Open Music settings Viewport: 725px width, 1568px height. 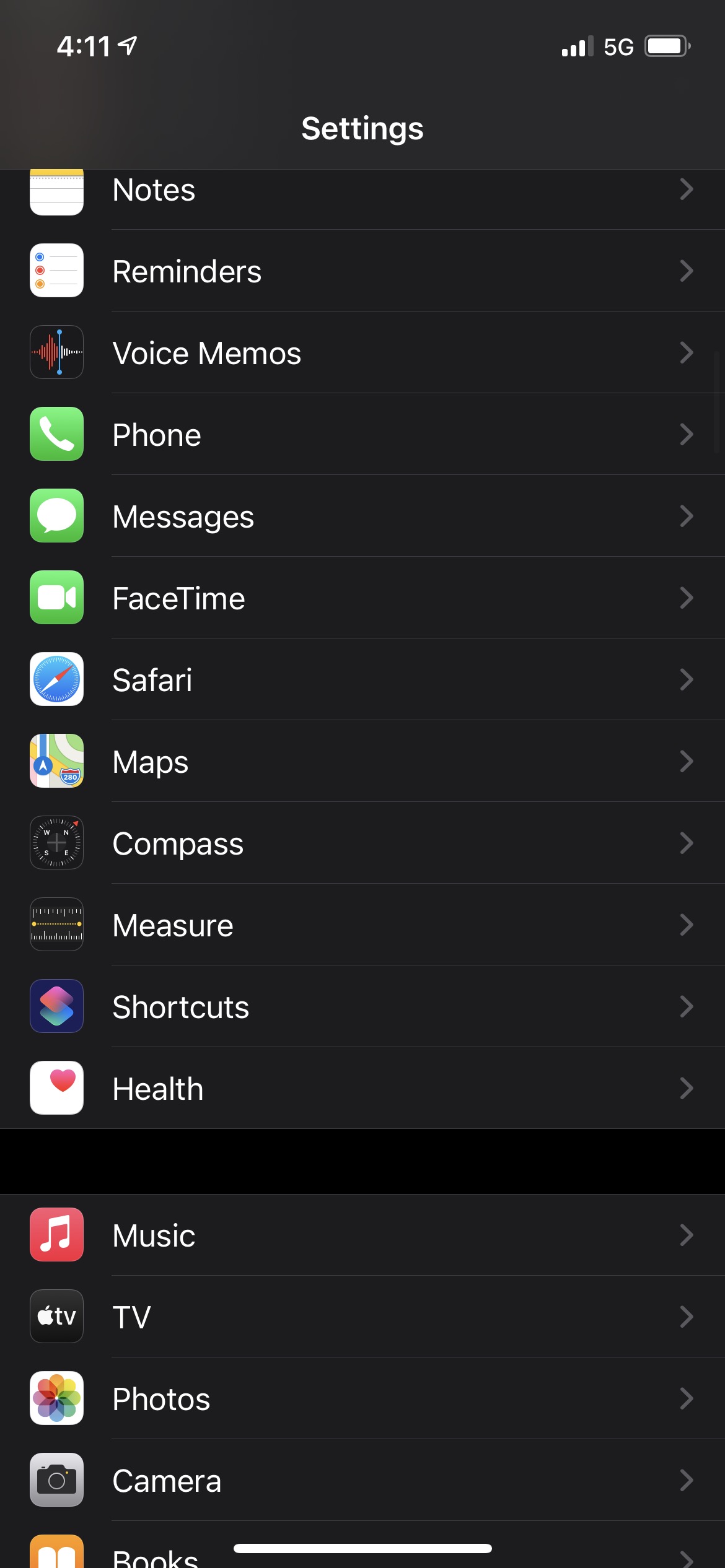(362, 1235)
